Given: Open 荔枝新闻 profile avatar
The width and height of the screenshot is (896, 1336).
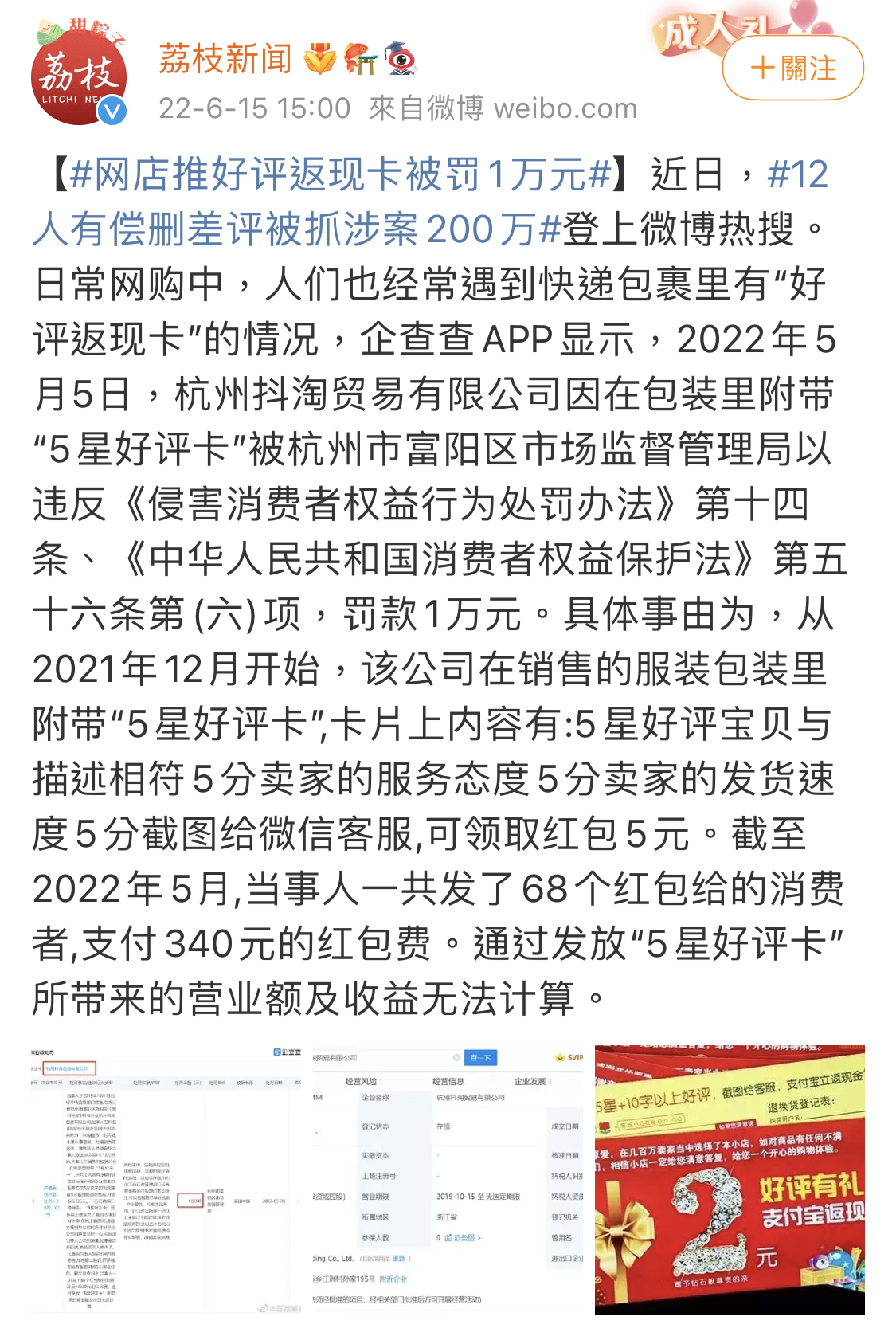Looking at the screenshot, I should 80,76.
